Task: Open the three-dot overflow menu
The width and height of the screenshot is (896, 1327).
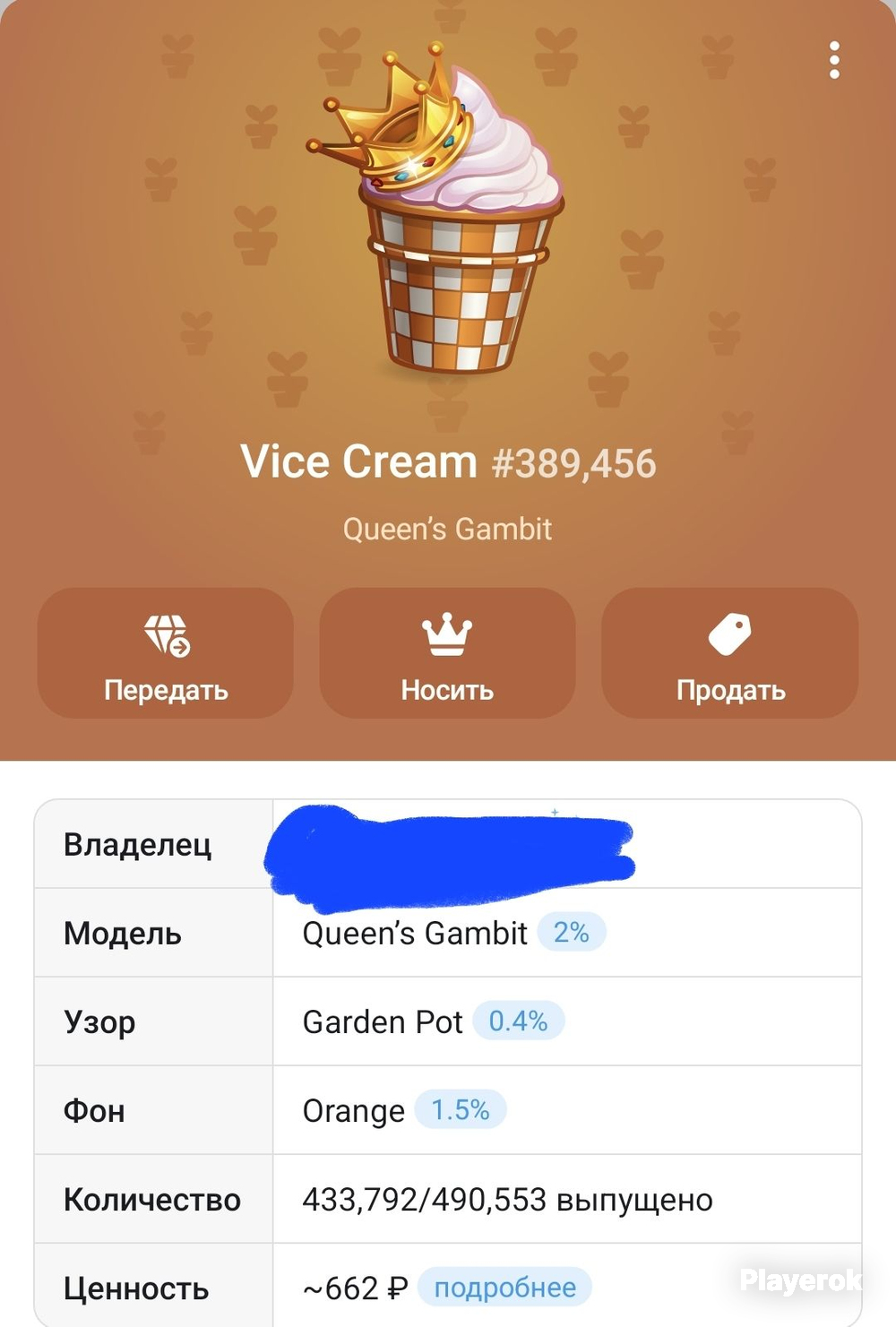Action: tap(834, 60)
